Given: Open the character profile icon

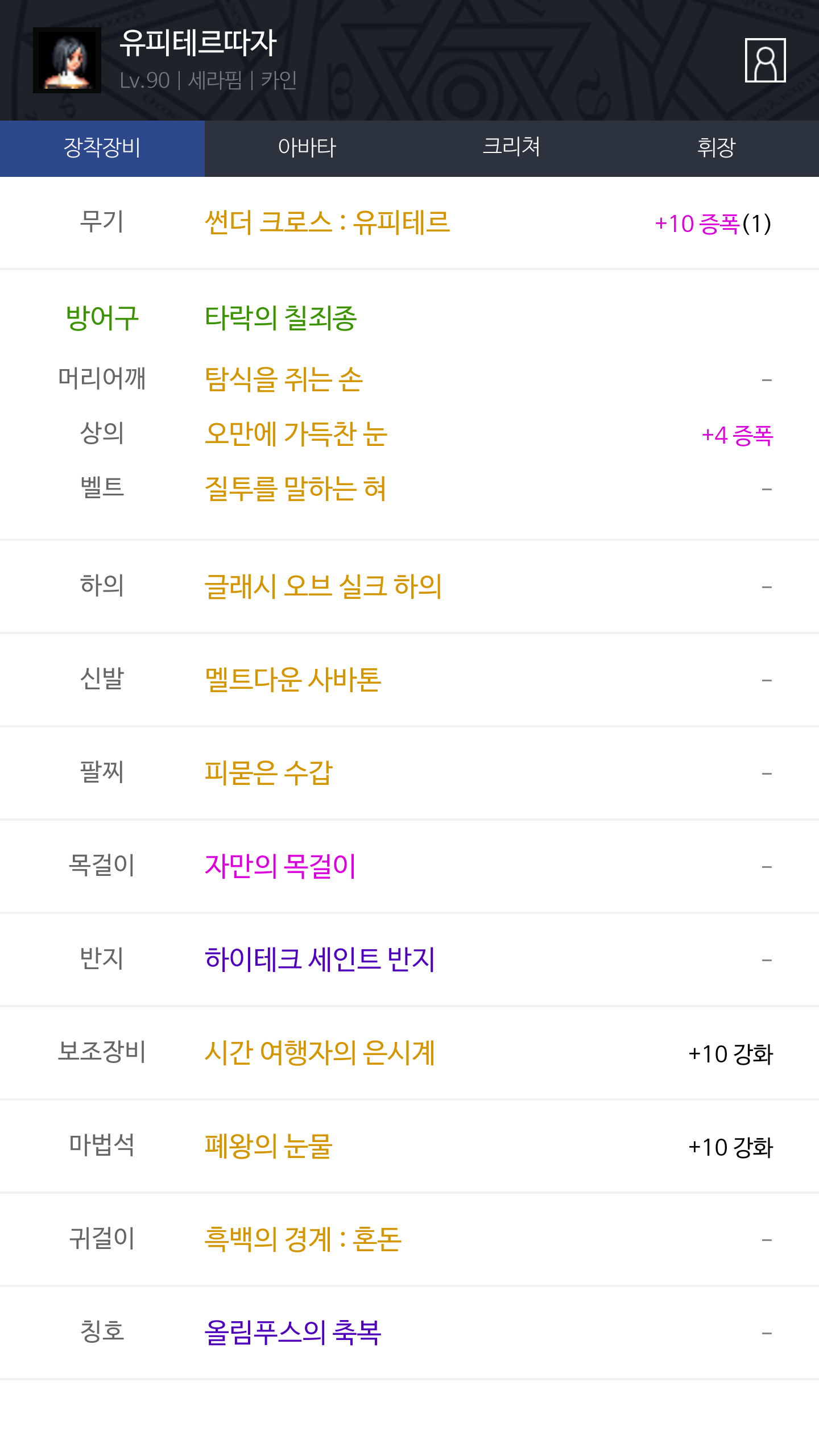Looking at the screenshot, I should (765, 60).
